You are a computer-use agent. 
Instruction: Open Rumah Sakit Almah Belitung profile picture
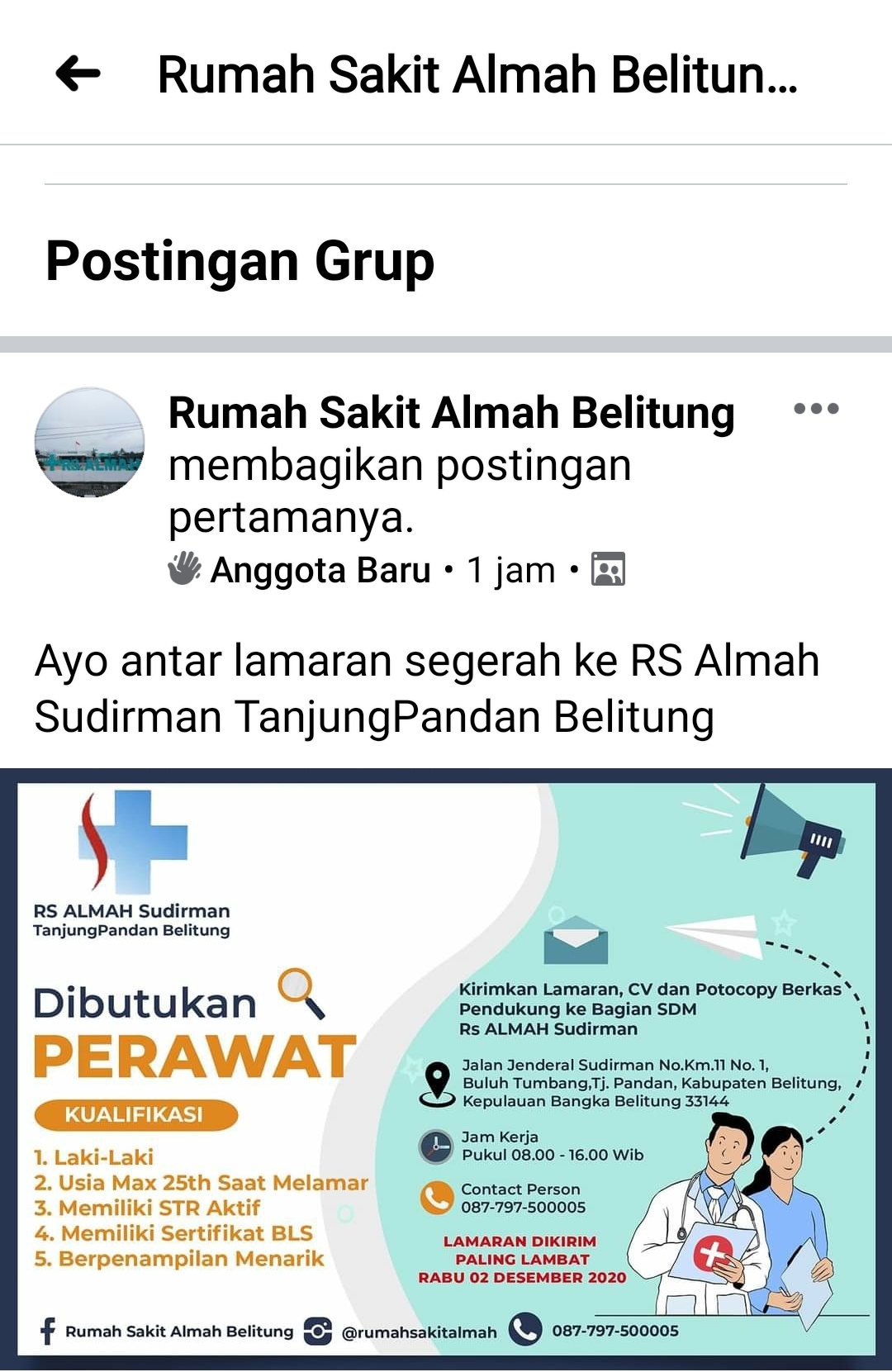point(90,442)
